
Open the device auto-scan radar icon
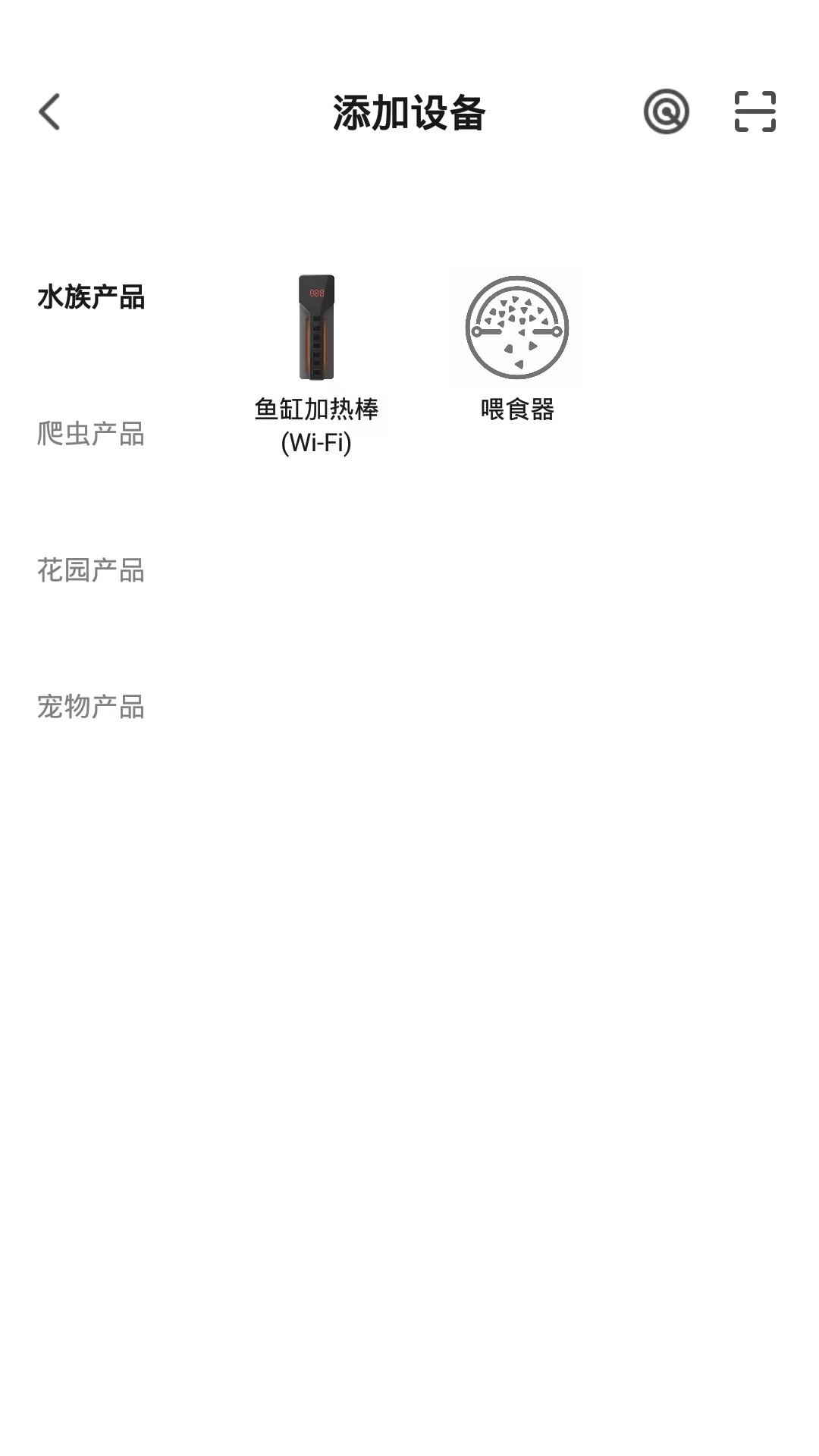pos(666,112)
